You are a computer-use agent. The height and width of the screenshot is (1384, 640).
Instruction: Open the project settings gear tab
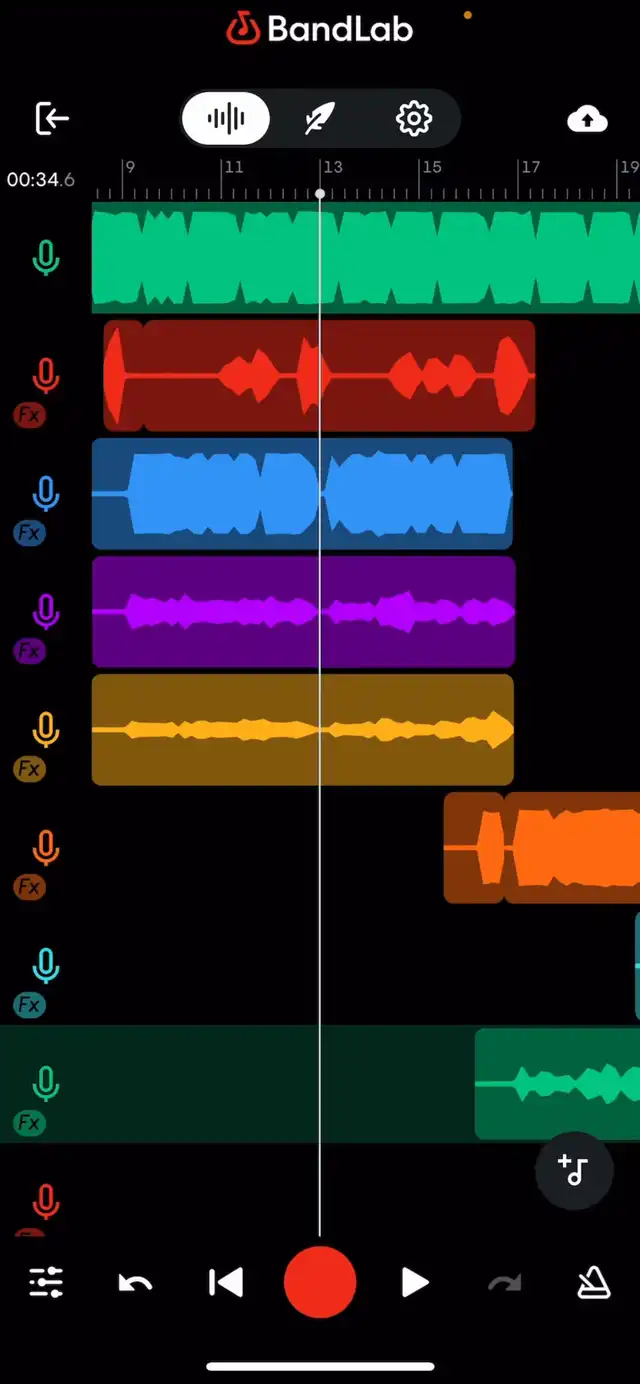click(414, 119)
